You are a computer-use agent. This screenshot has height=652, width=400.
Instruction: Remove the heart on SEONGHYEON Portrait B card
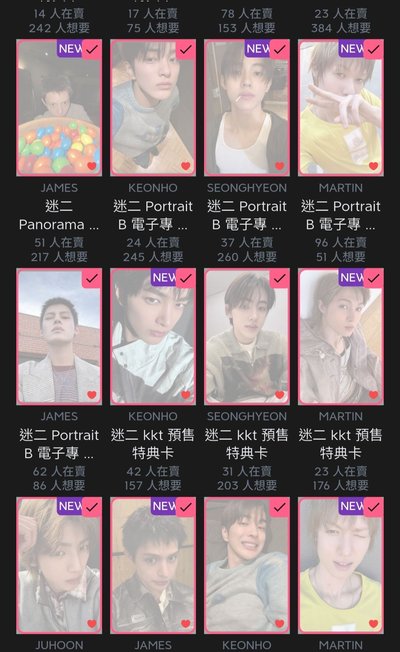[279, 166]
